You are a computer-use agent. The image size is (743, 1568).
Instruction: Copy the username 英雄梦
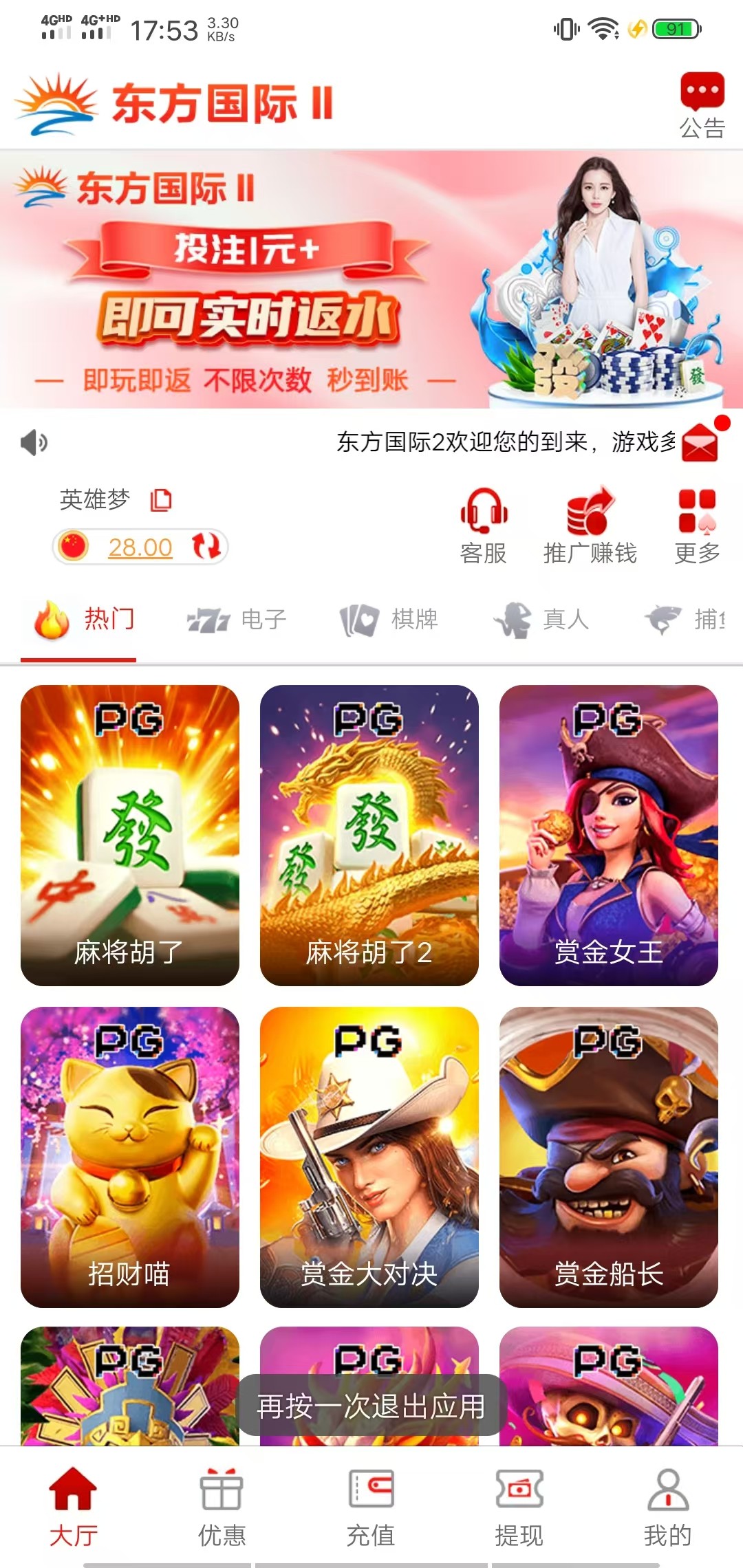[x=161, y=500]
